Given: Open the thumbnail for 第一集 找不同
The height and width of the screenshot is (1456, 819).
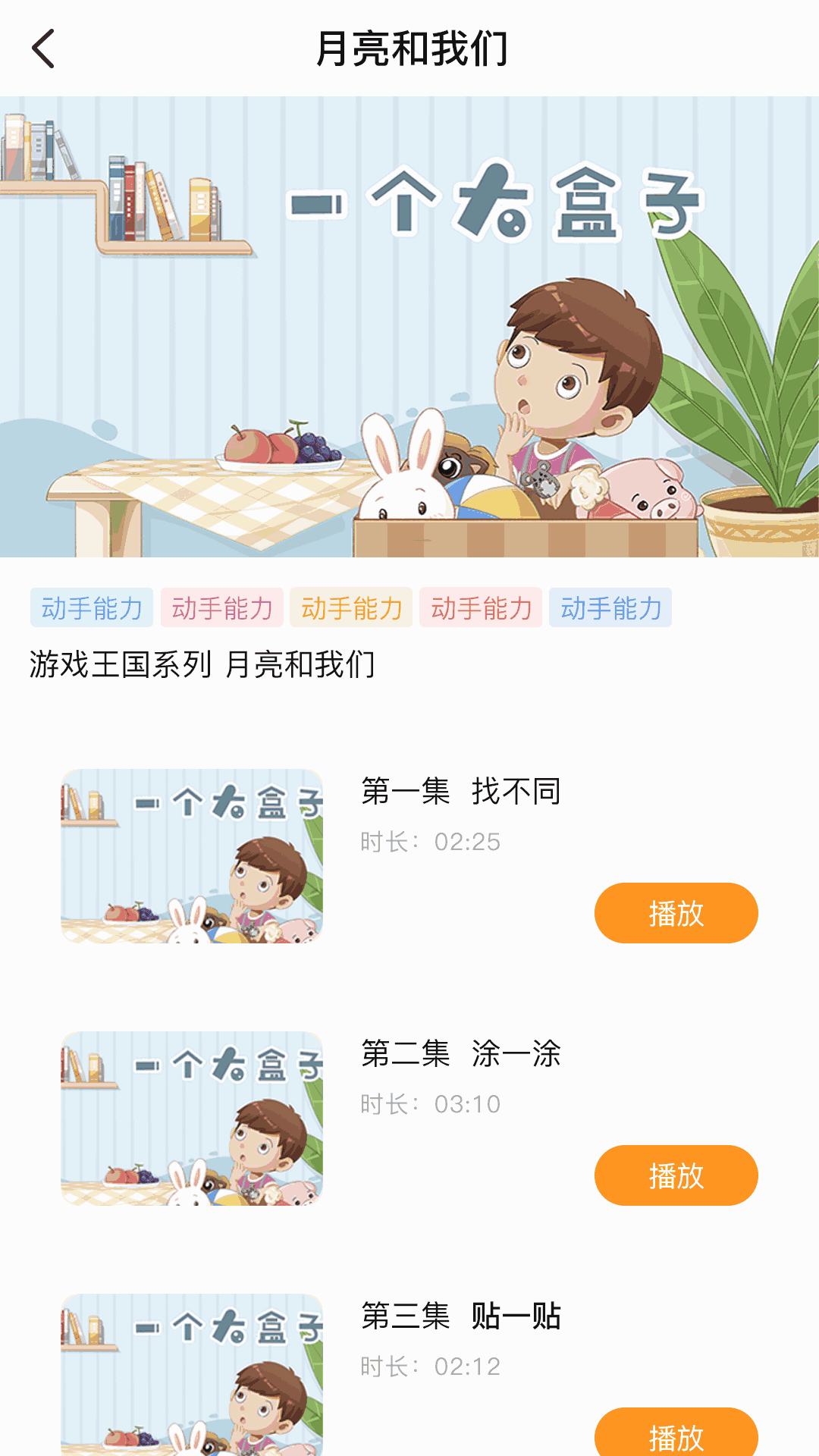Looking at the screenshot, I should point(192,856).
